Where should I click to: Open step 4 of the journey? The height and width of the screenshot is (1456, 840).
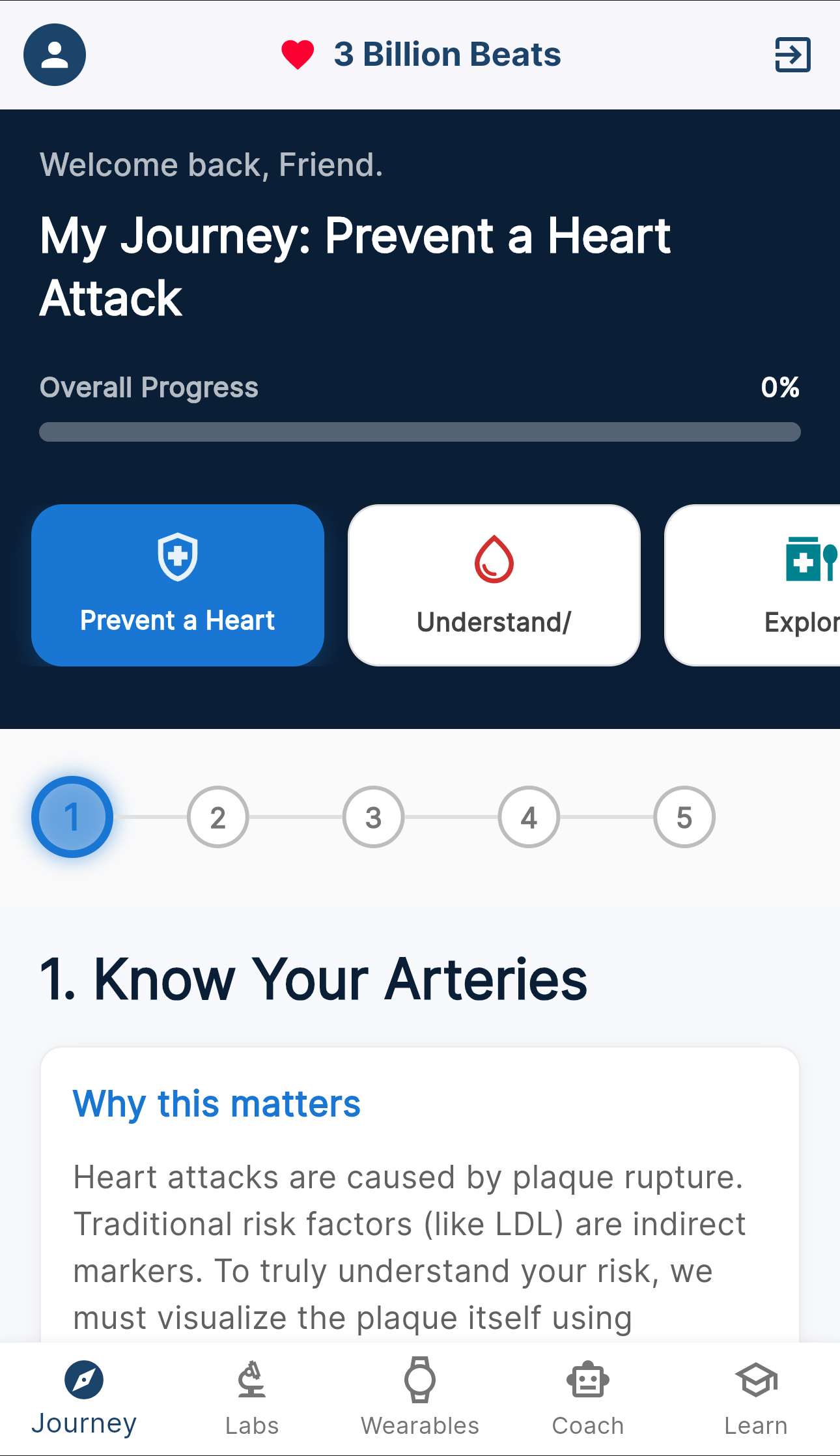(x=529, y=817)
